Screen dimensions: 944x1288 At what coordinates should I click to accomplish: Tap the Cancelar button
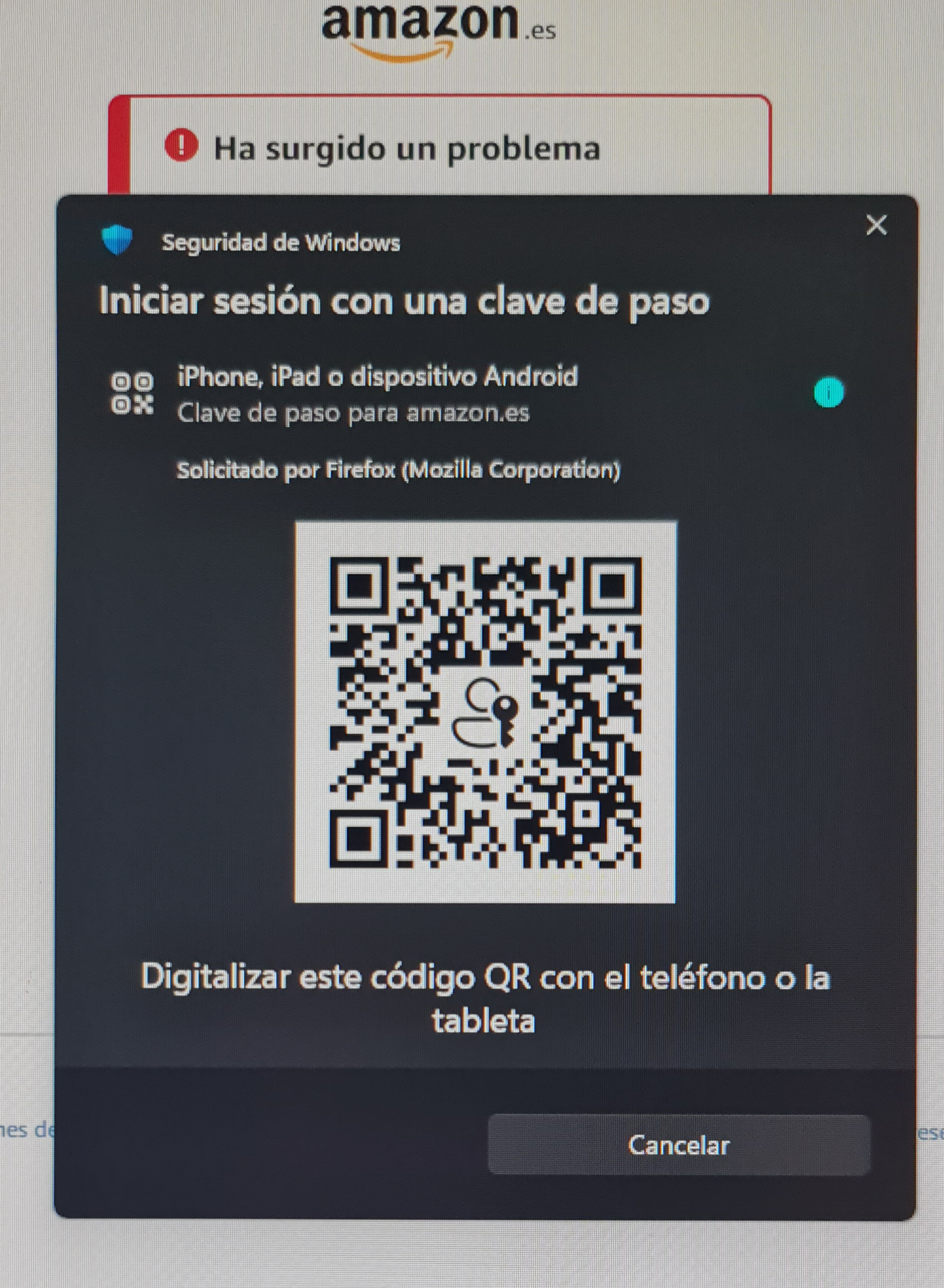pos(678,1144)
